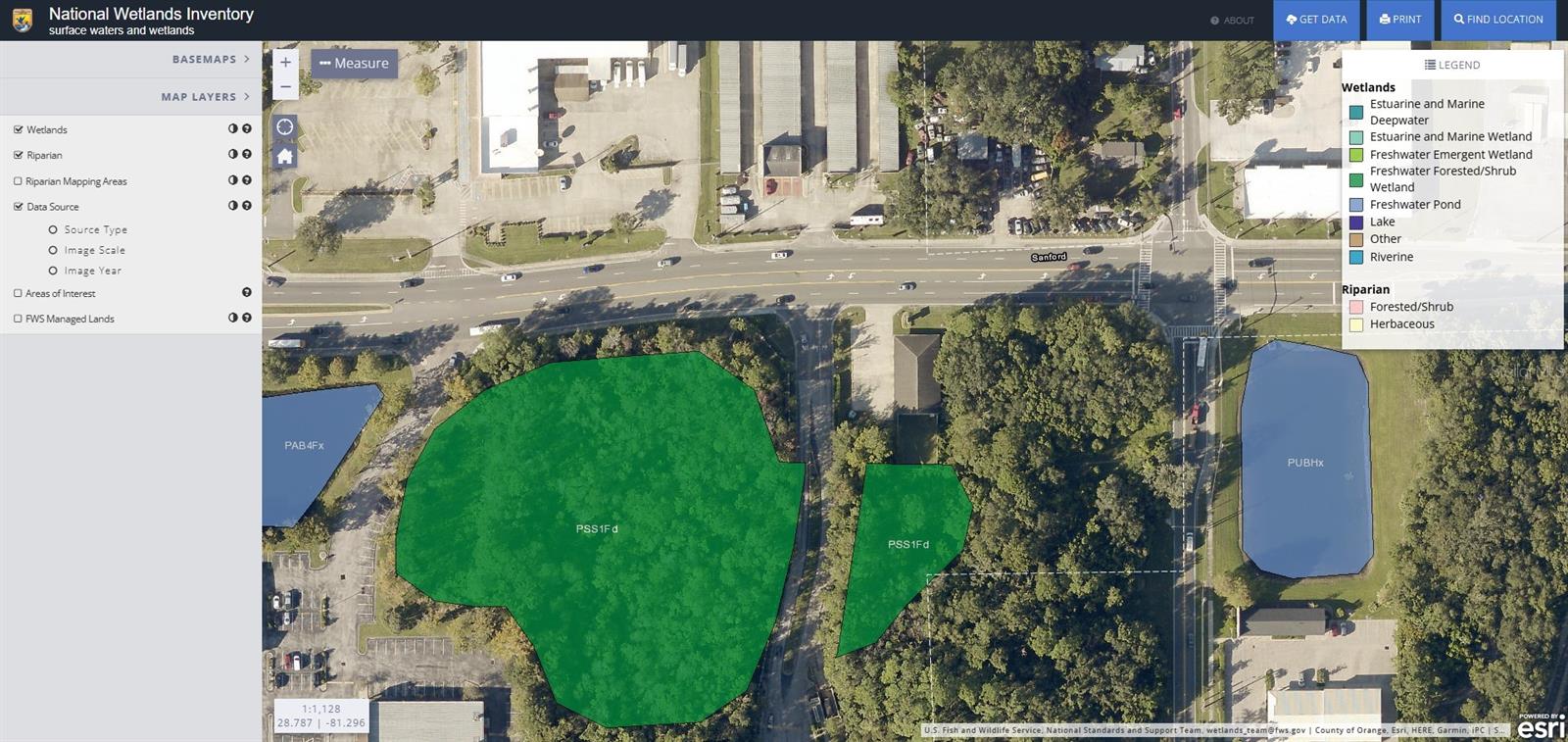
Task: Expand the Basemaps panel
Action: (x=211, y=60)
